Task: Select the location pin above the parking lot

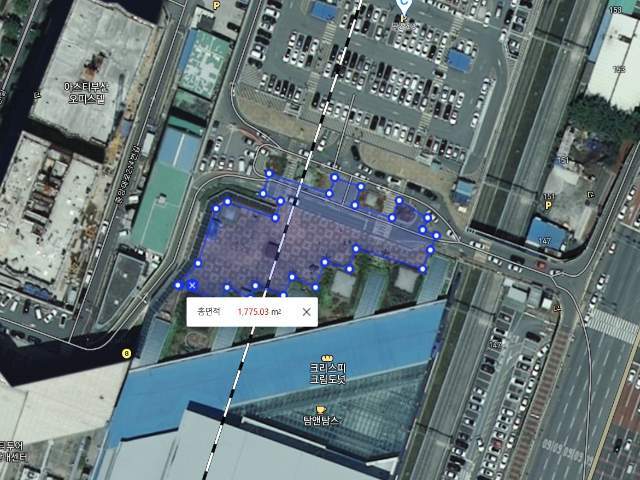Action: [404, 8]
